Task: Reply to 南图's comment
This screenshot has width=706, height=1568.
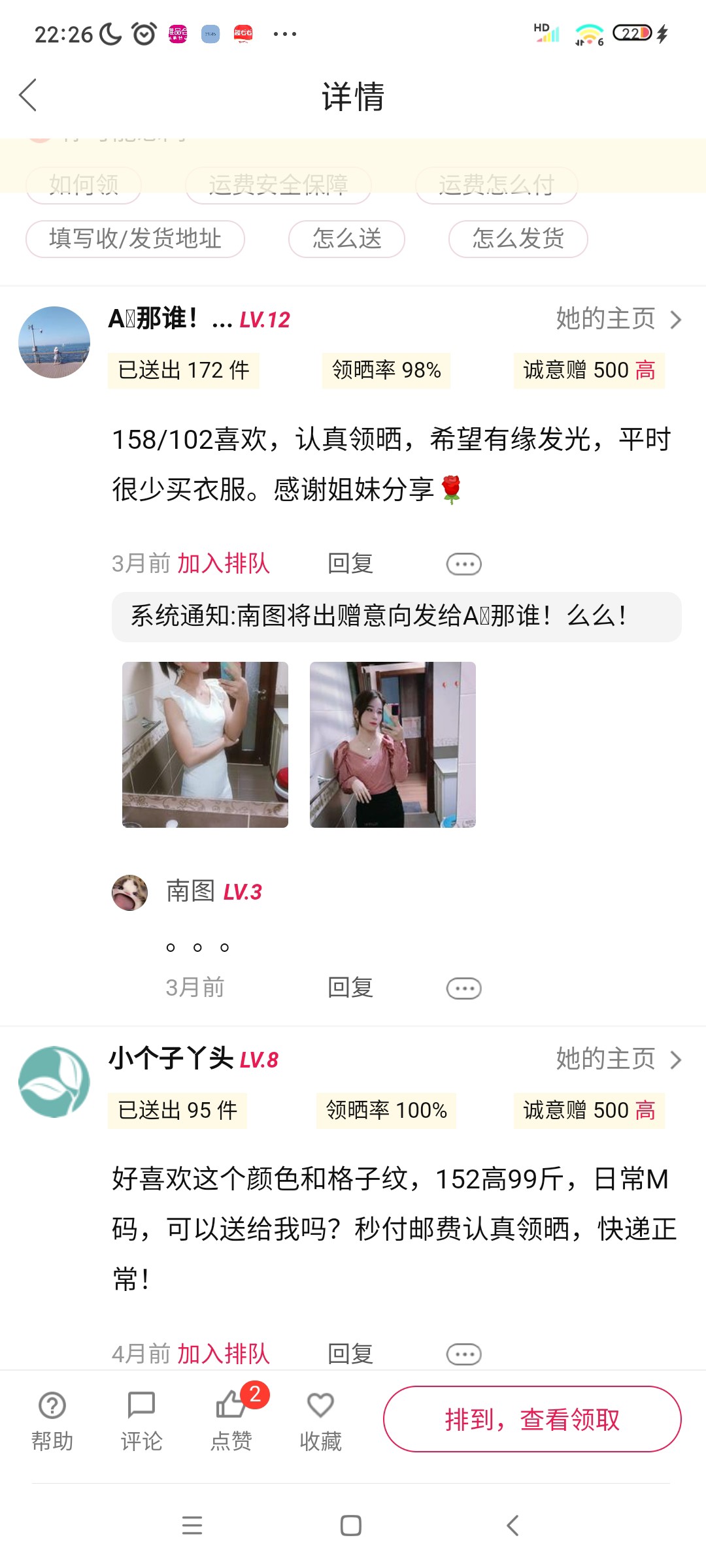Action: tap(350, 987)
